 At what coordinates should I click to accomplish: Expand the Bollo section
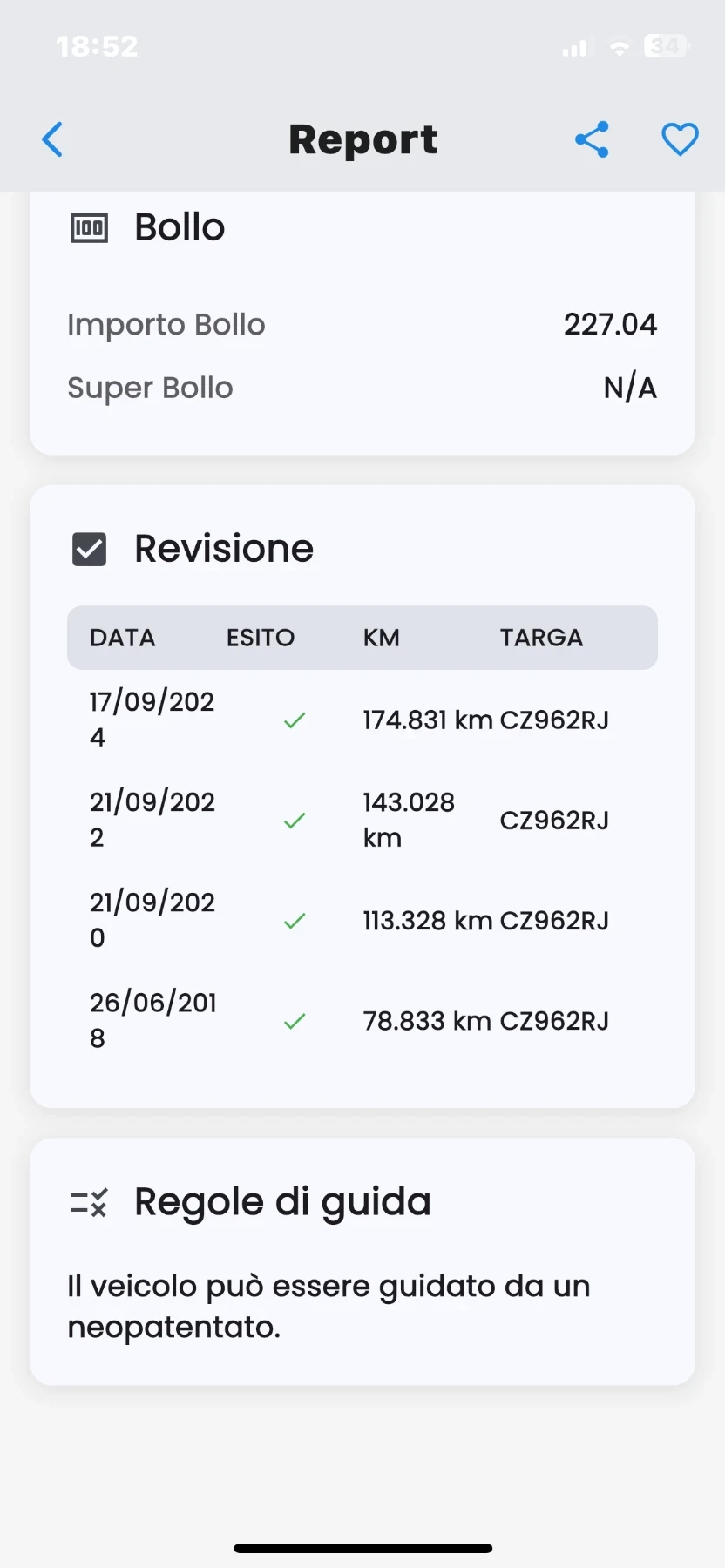point(179,227)
